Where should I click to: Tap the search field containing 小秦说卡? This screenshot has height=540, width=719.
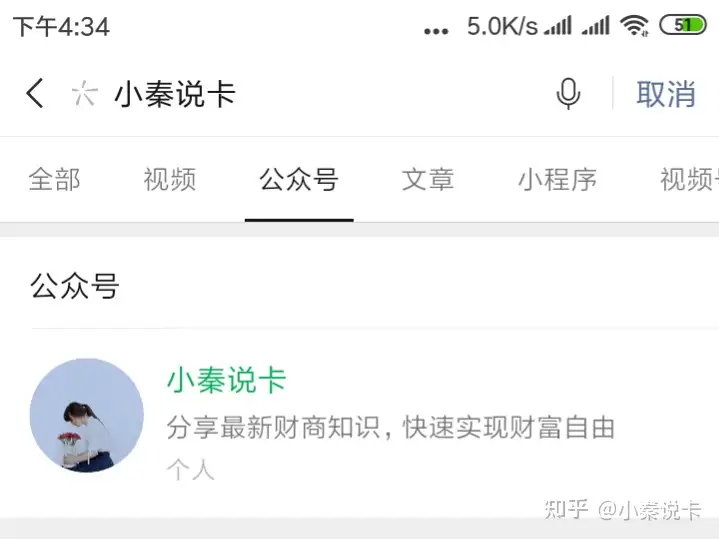click(300, 94)
